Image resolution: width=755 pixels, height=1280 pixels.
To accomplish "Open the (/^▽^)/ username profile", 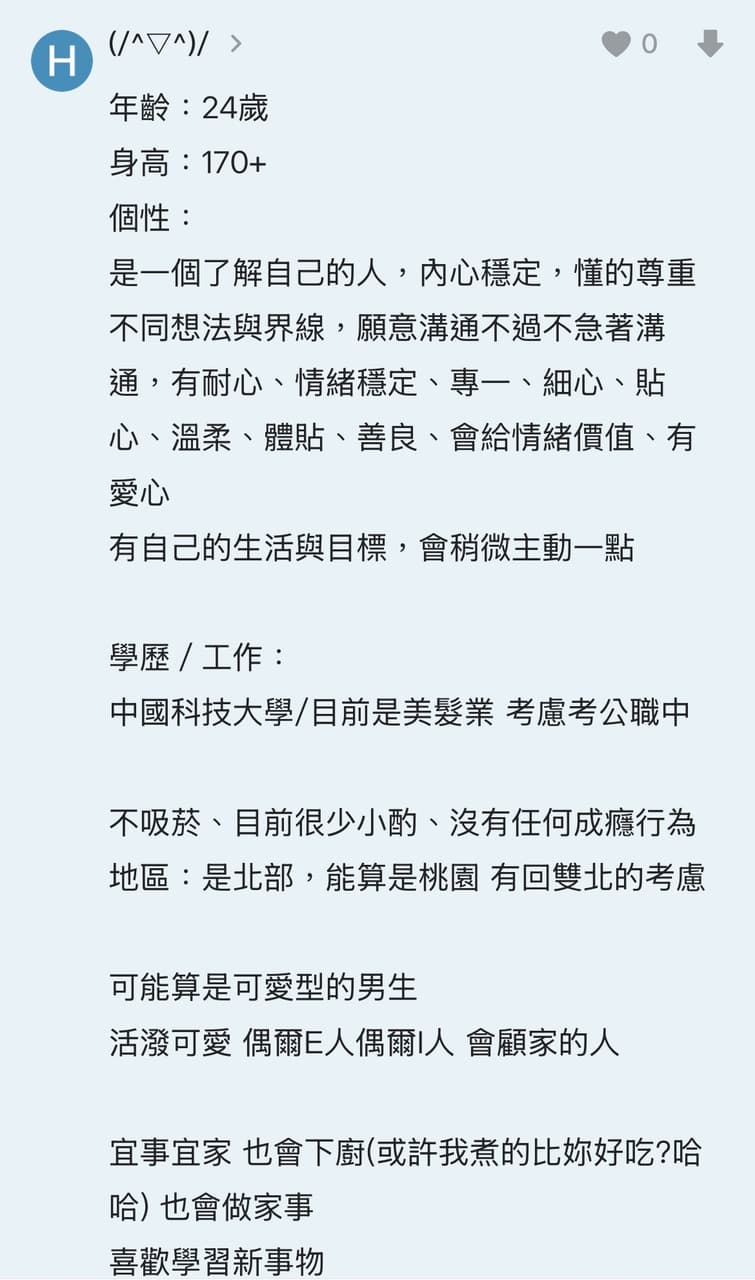I will pyautogui.click(x=159, y=43).
